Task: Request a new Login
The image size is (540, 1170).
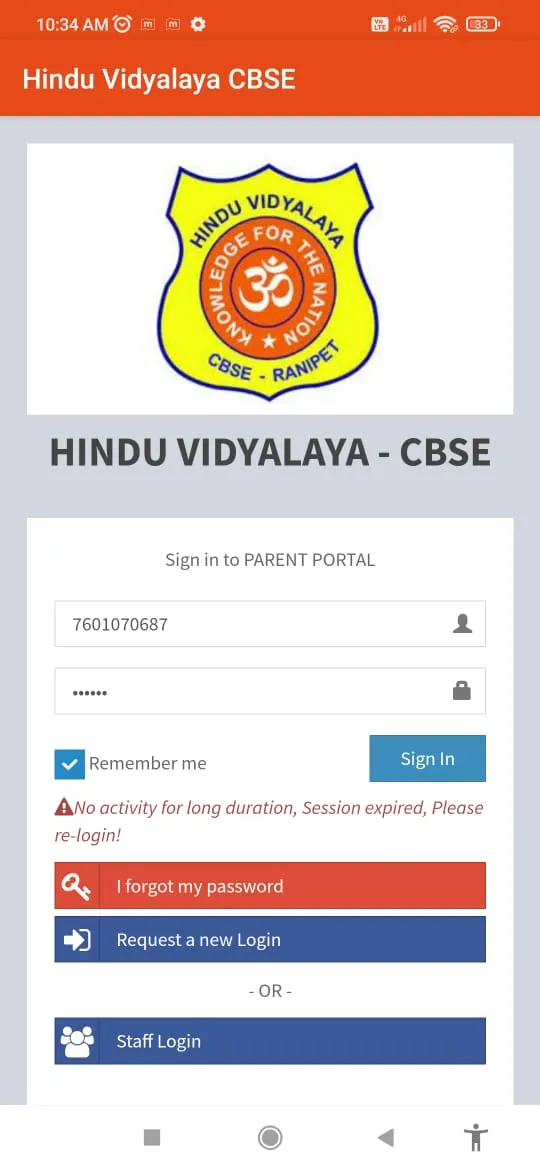Action: [270, 939]
